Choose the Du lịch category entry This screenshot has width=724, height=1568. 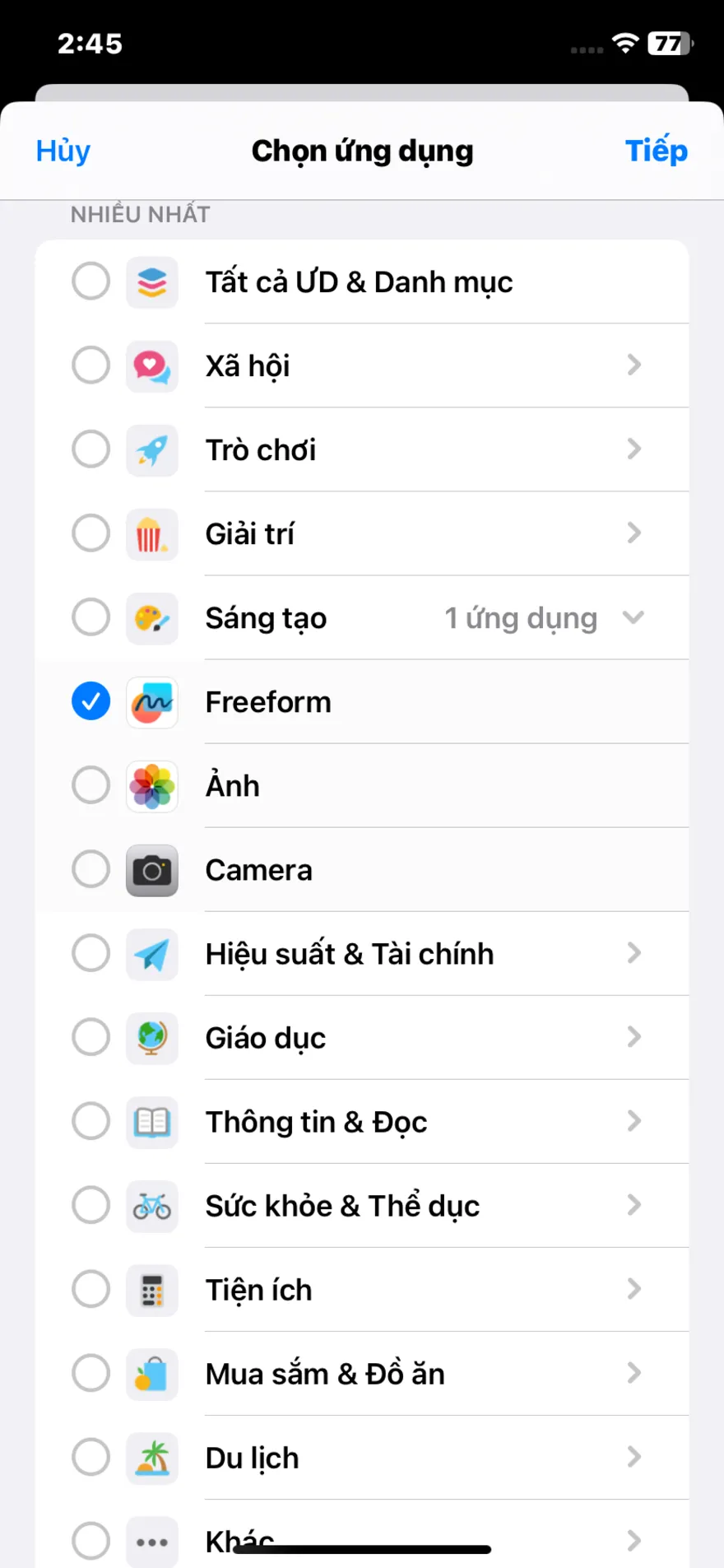point(362,1457)
